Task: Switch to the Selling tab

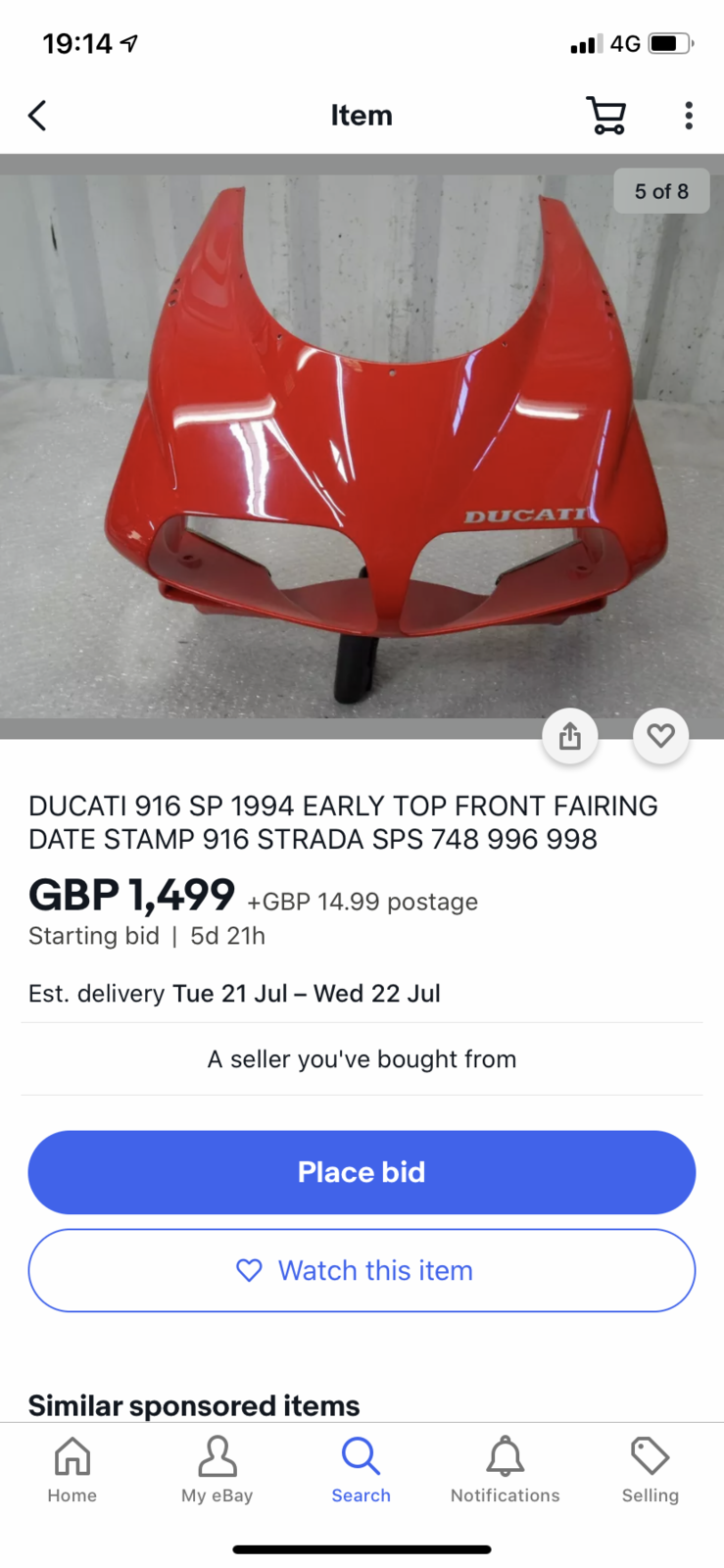Action: [650, 1468]
